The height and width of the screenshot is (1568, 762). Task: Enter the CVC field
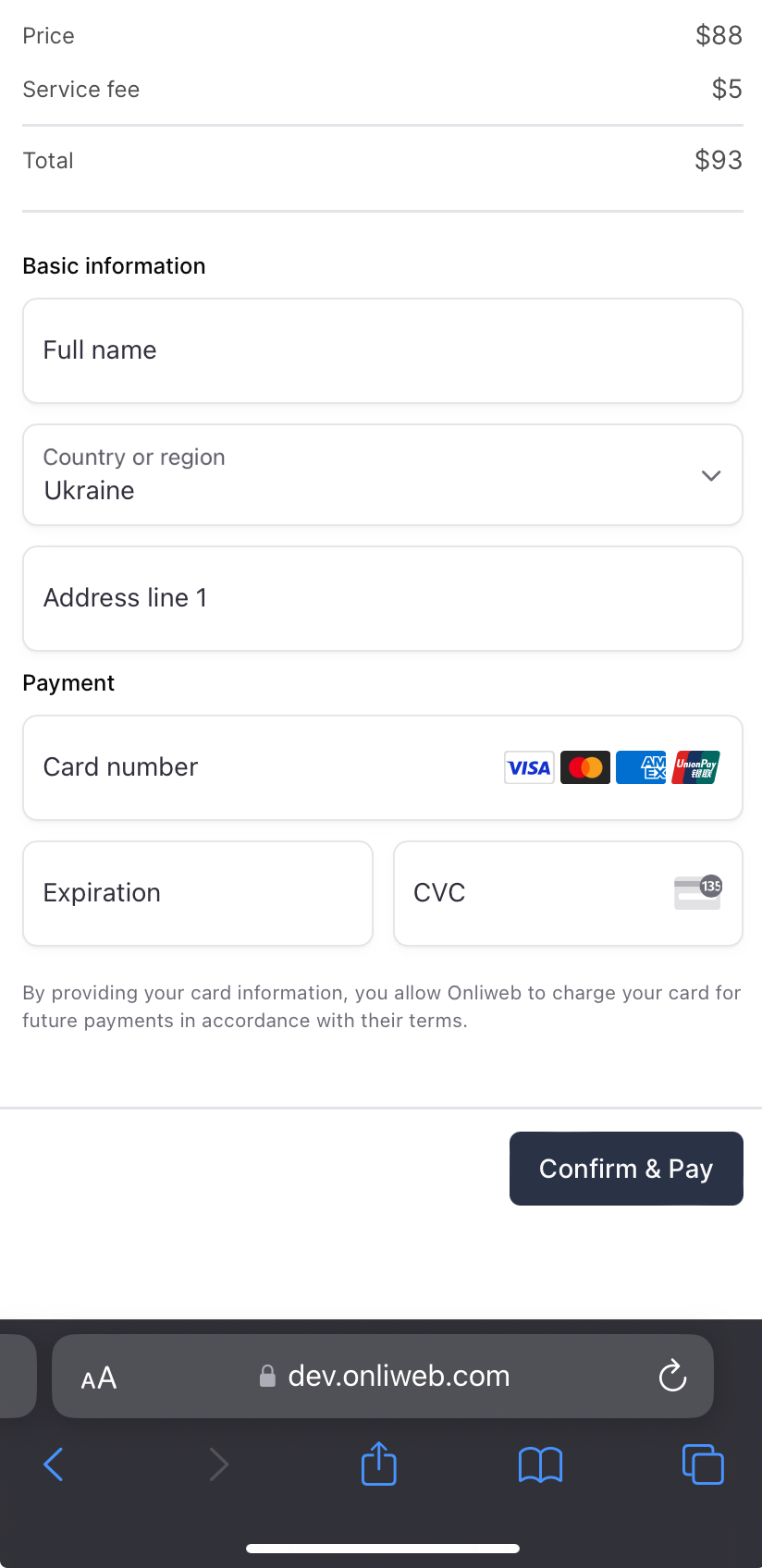tap(536, 893)
